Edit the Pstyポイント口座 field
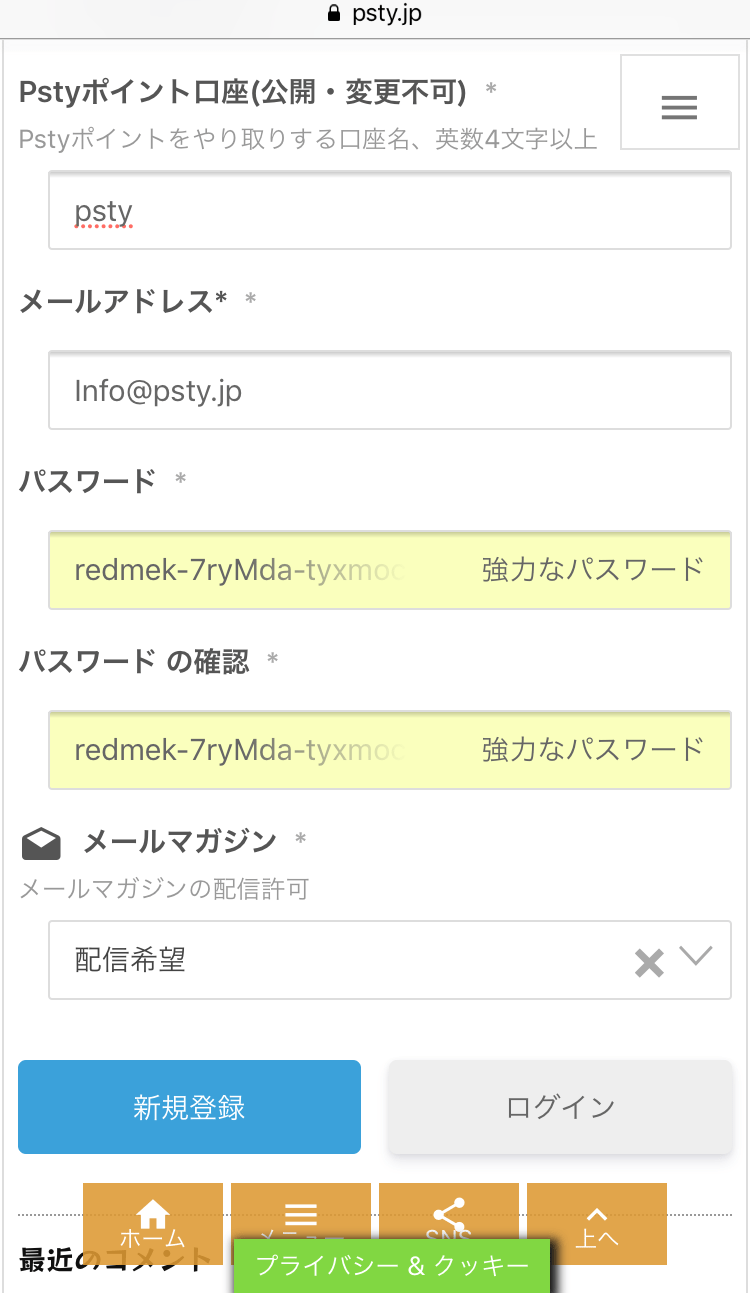Image resolution: width=750 pixels, height=1293 pixels. [390, 211]
